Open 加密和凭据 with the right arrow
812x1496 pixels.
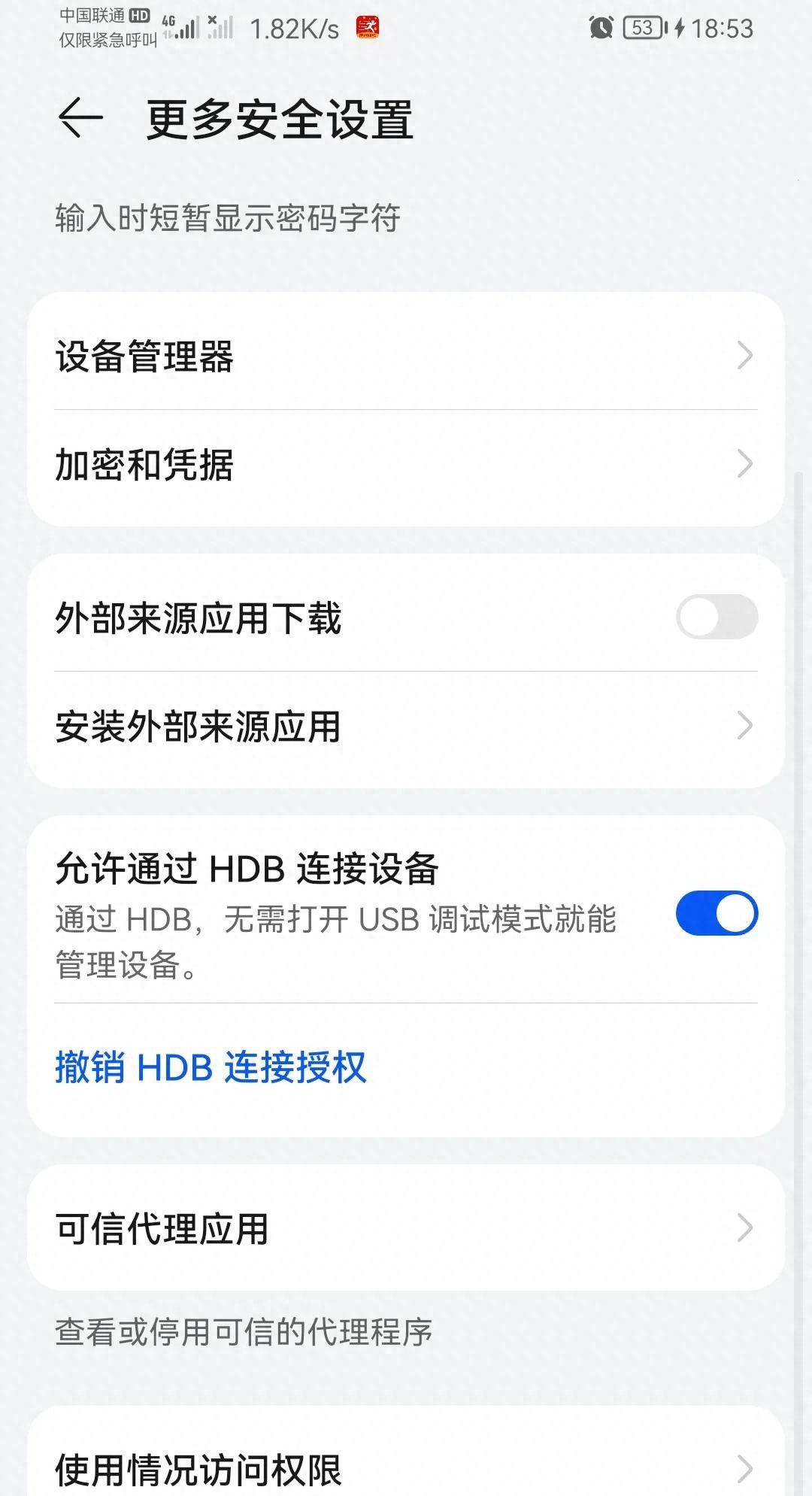point(745,465)
